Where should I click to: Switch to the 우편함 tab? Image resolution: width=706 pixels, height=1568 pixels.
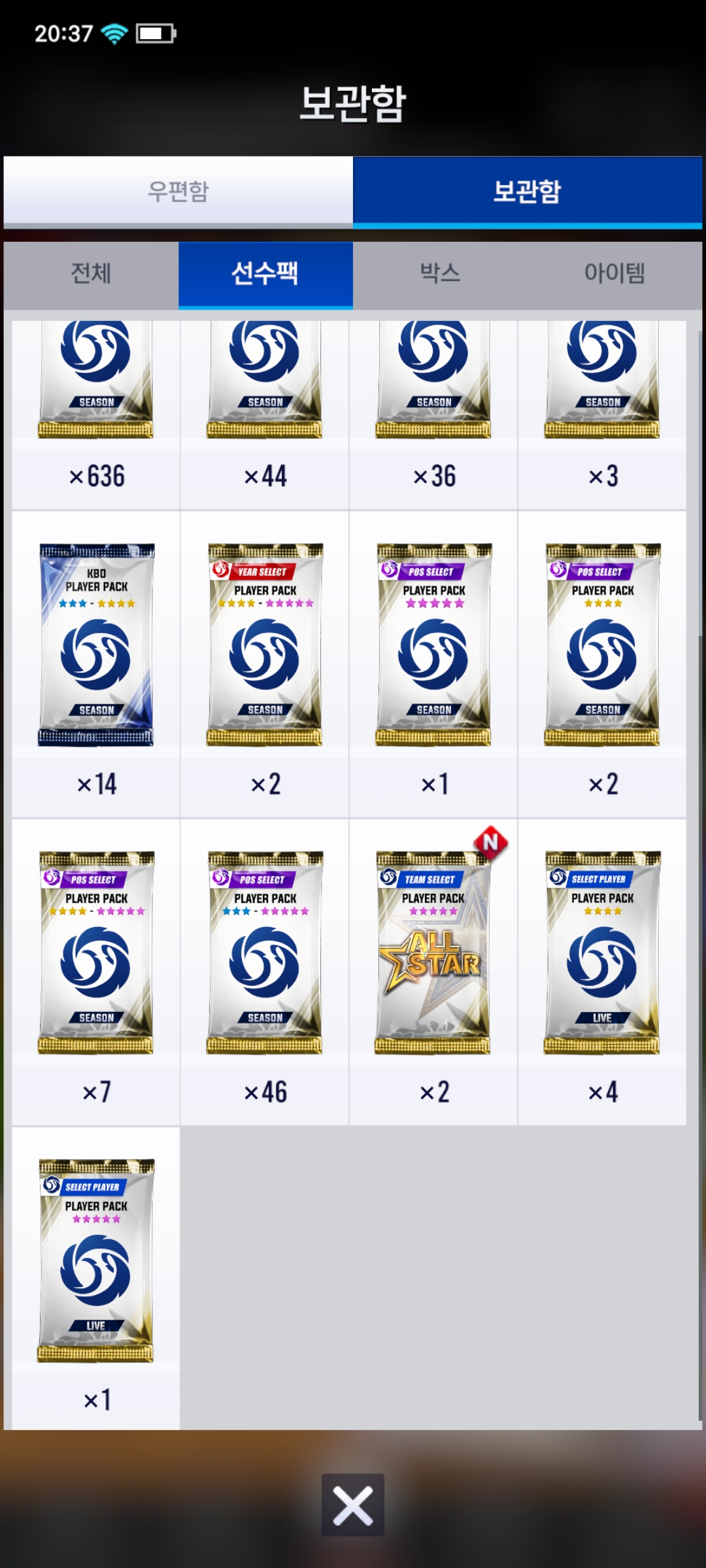pos(178,191)
